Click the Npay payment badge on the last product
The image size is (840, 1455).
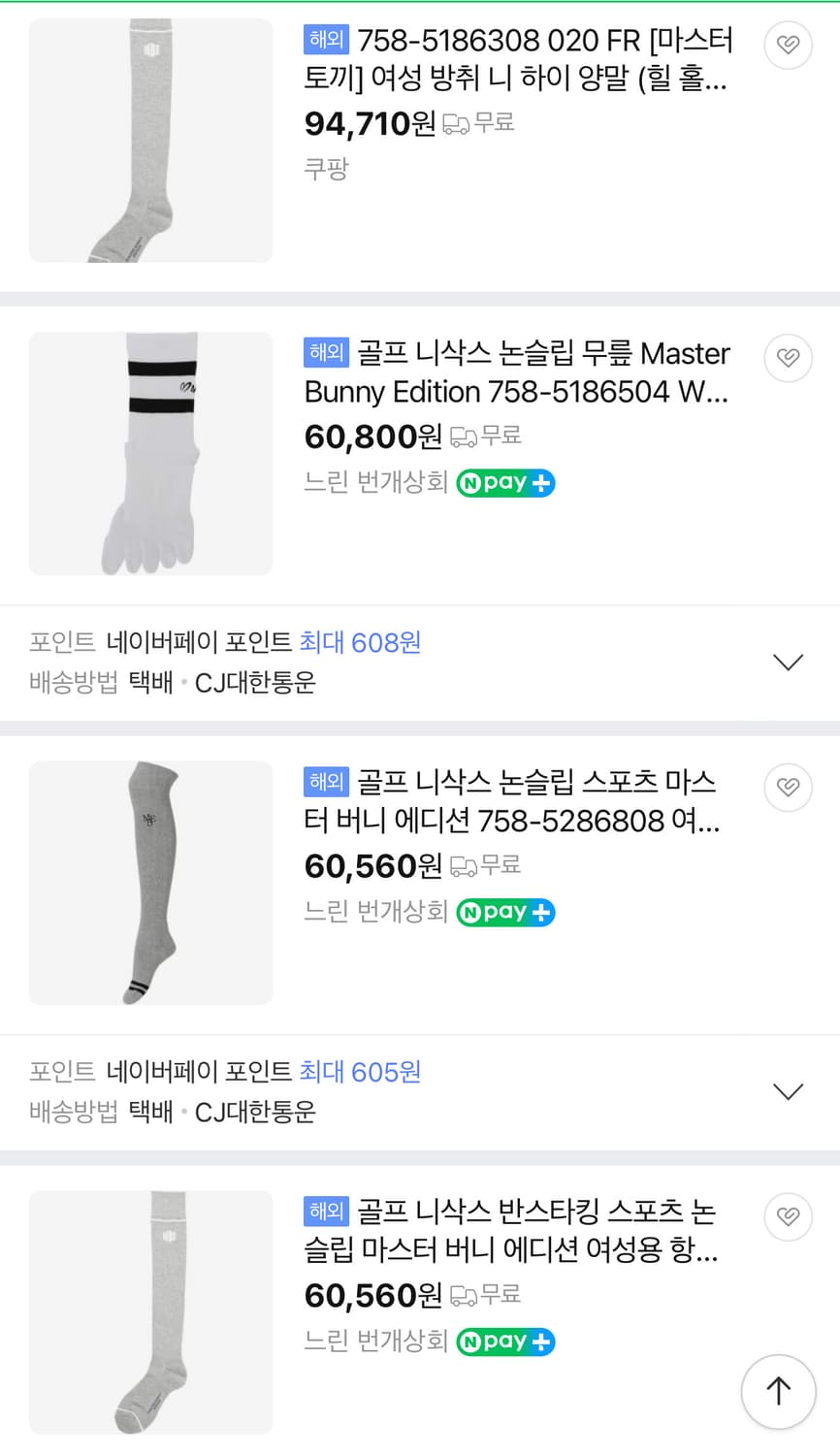(x=504, y=1342)
